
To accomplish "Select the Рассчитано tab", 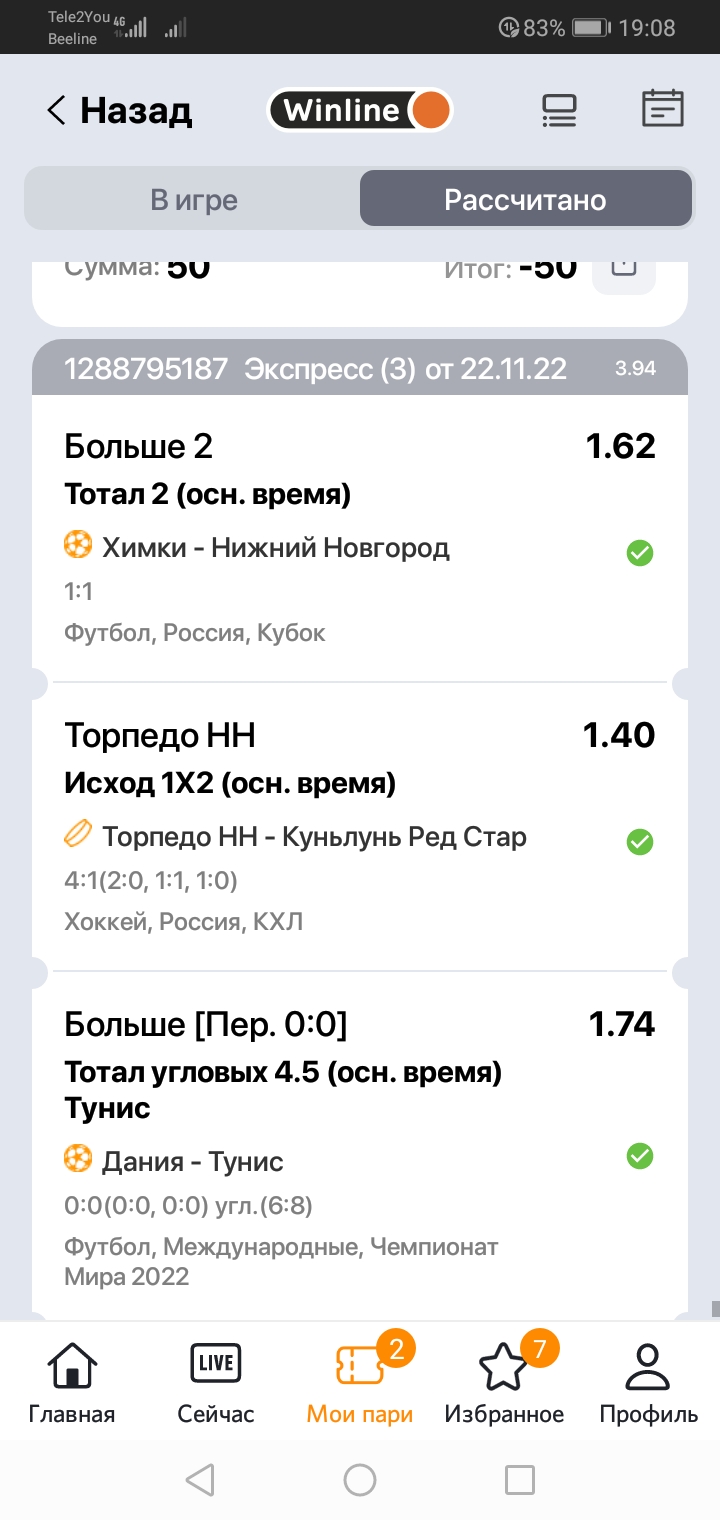I will [x=525, y=200].
